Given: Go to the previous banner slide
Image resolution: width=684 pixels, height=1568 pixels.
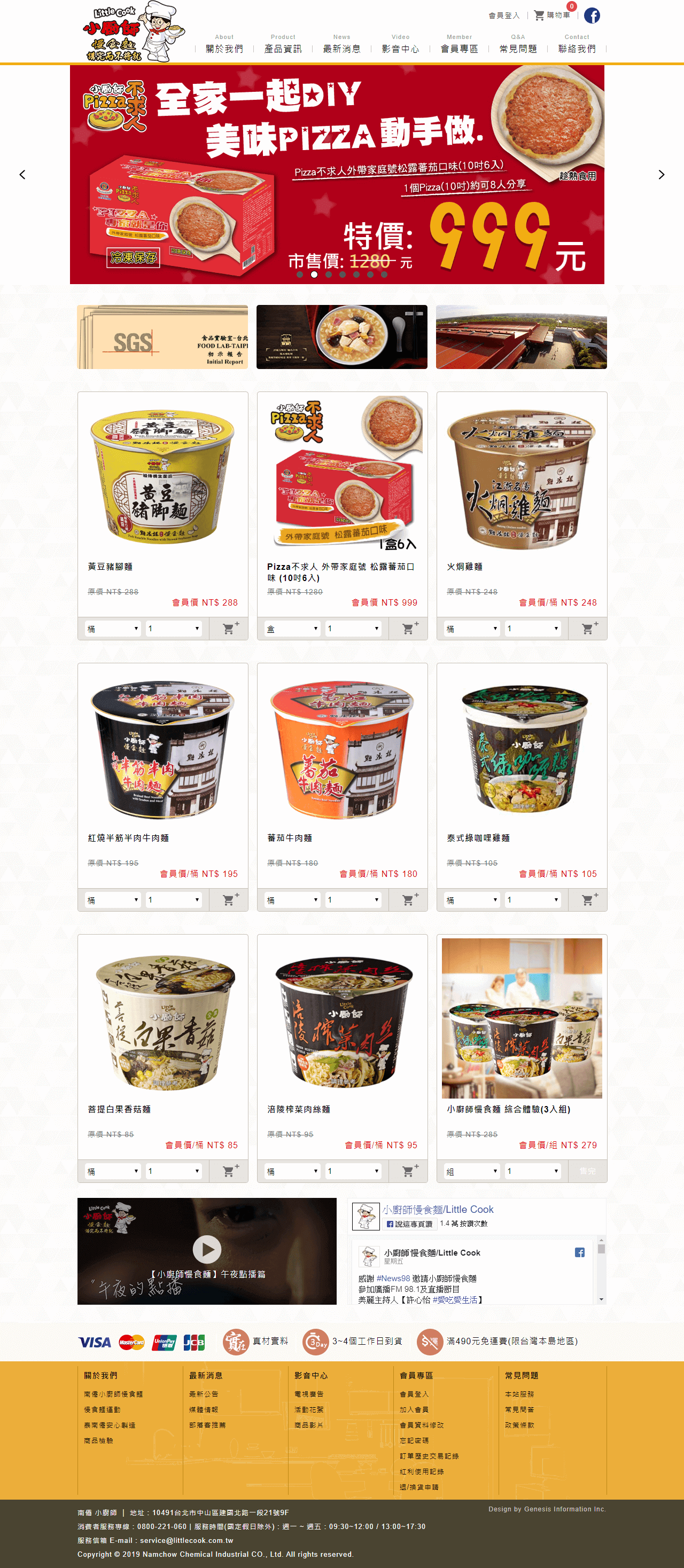Looking at the screenshot, I should [x=22, y=175].
